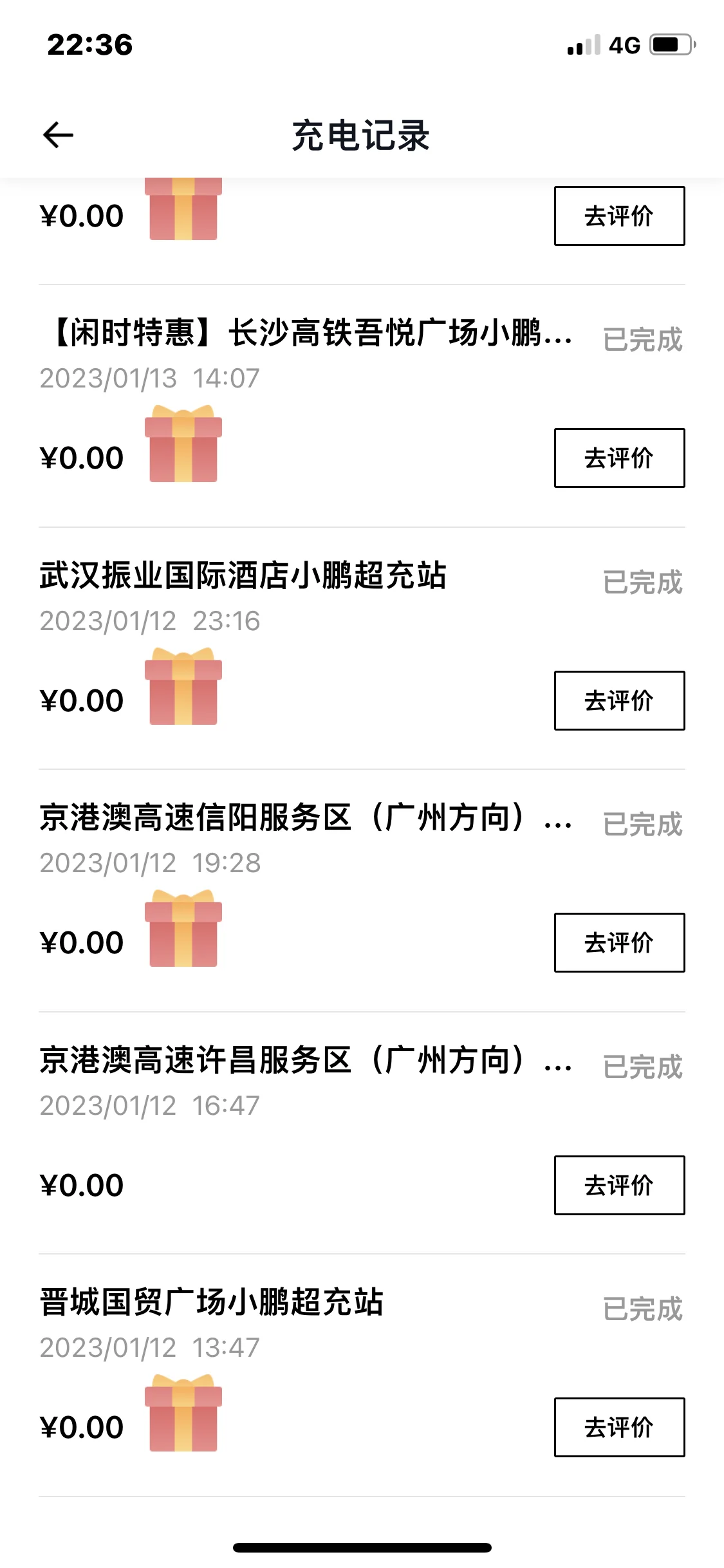
Task: Rate the 武汉振业国际酒店 charging session
Action: pos(619,700)
